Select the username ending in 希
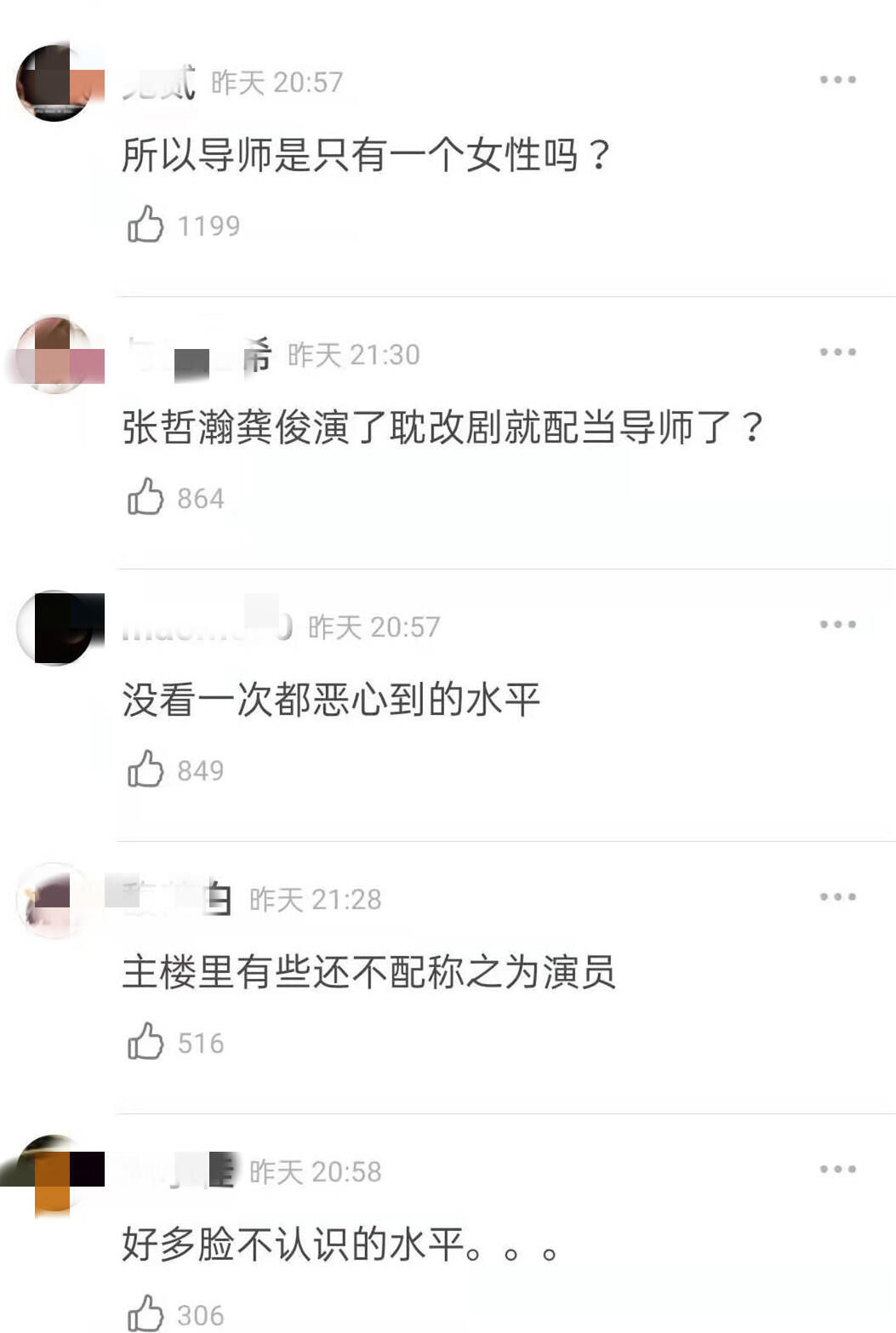This screenshot has height=1333, width=896. click(204, 355)
